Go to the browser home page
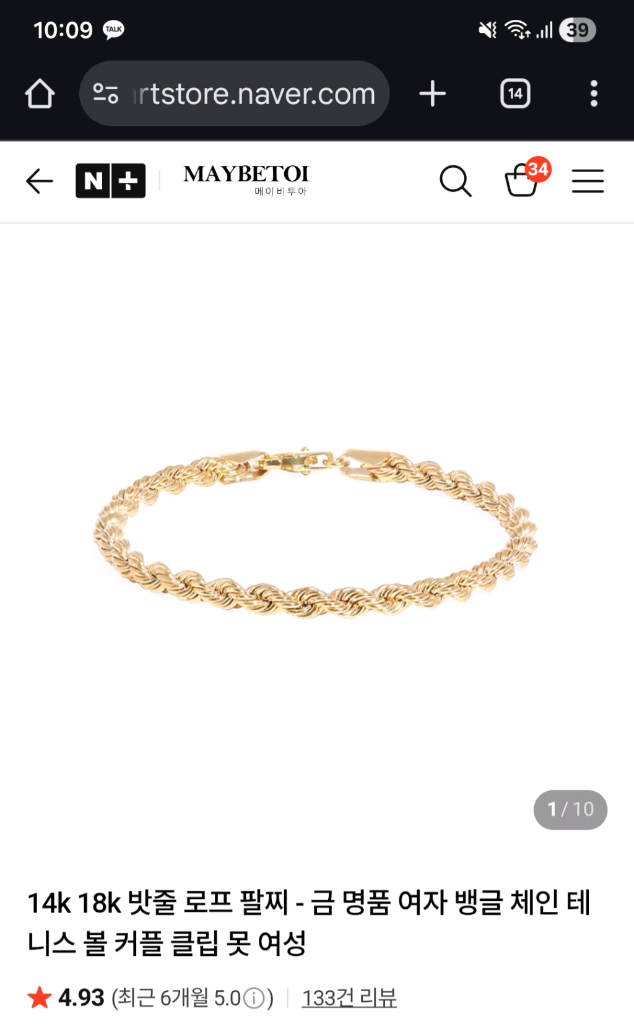 (x=39, y=94)
